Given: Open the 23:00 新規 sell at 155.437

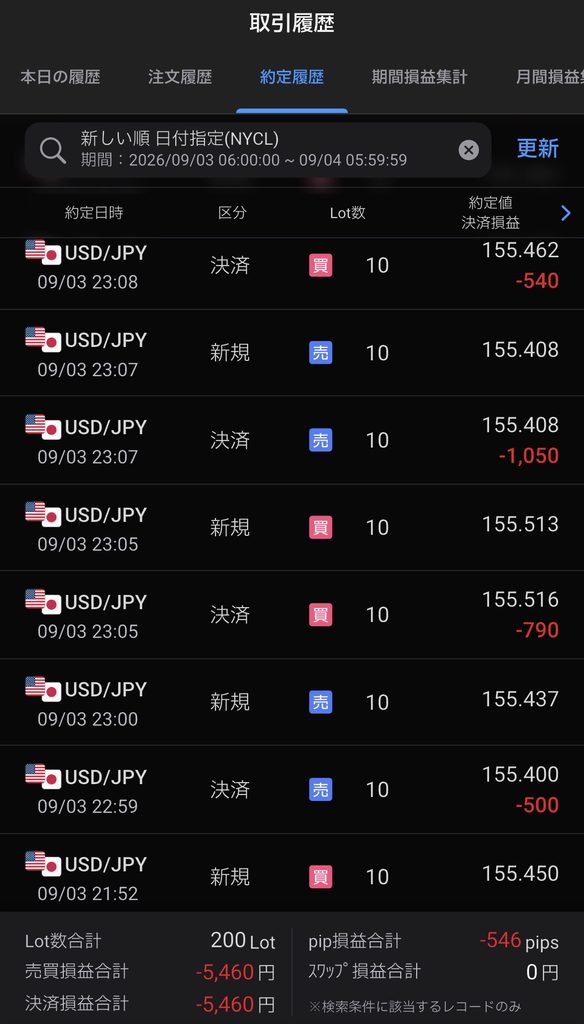Looking at the screenshot, I should [x=292, y=702].
